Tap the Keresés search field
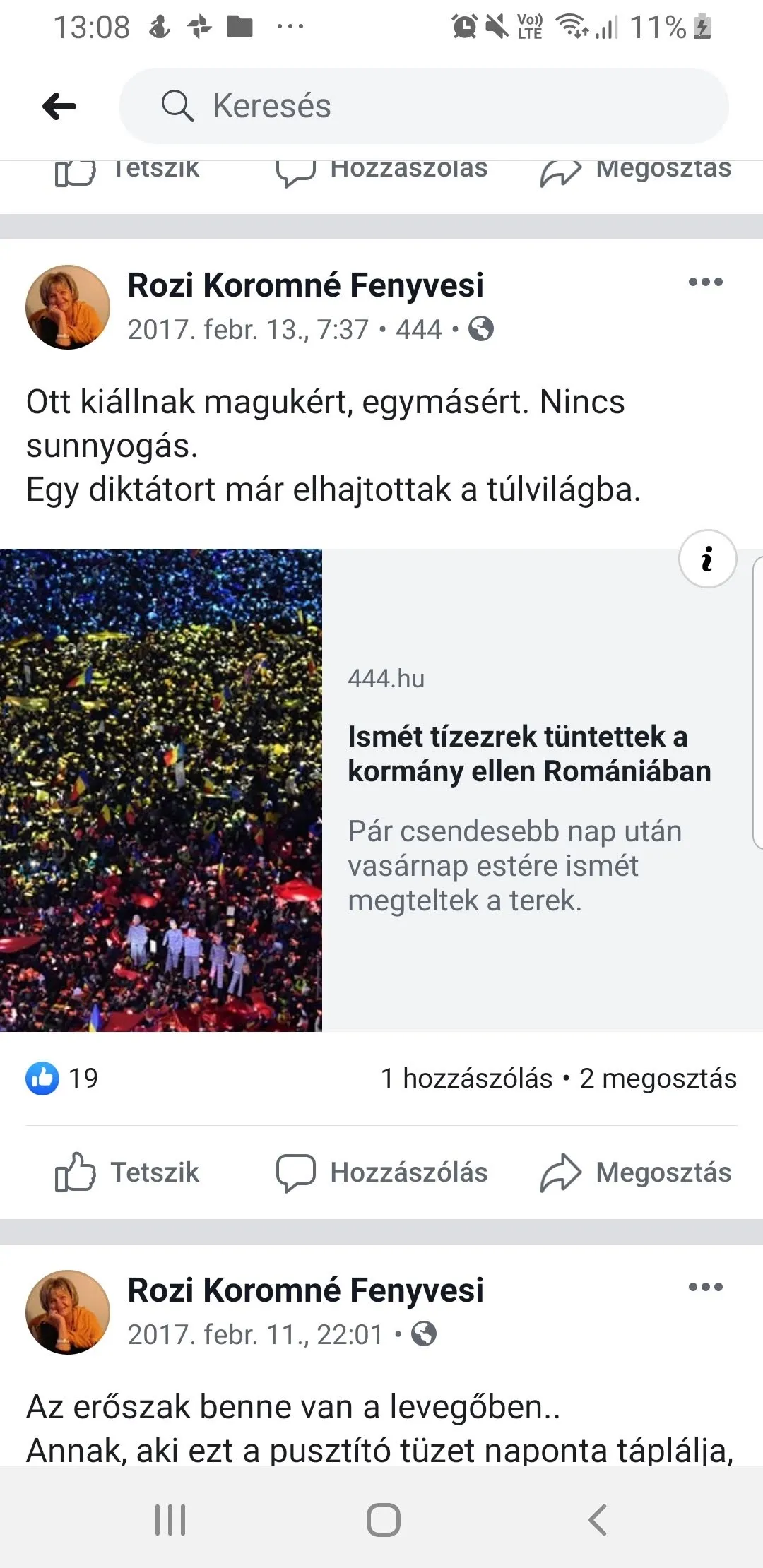 click(424, 106)
